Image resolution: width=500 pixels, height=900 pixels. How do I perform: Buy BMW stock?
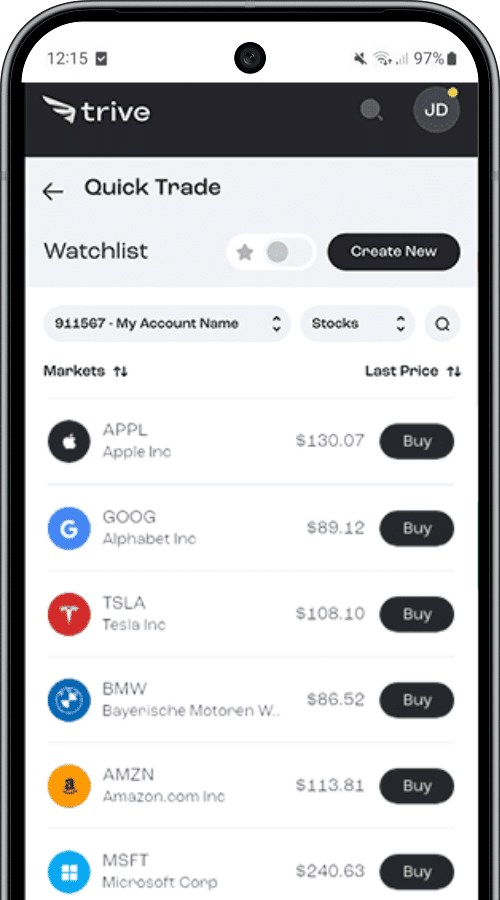(x=417, y=700)
